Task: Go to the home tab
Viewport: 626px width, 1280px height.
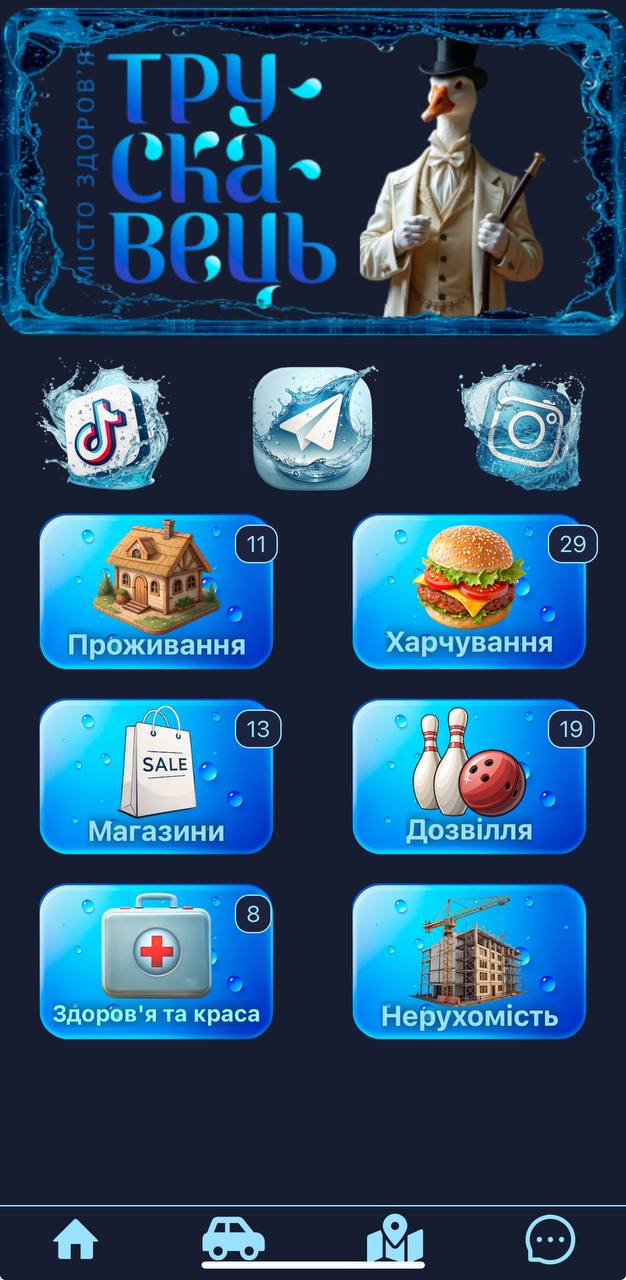Action: 76,1240
